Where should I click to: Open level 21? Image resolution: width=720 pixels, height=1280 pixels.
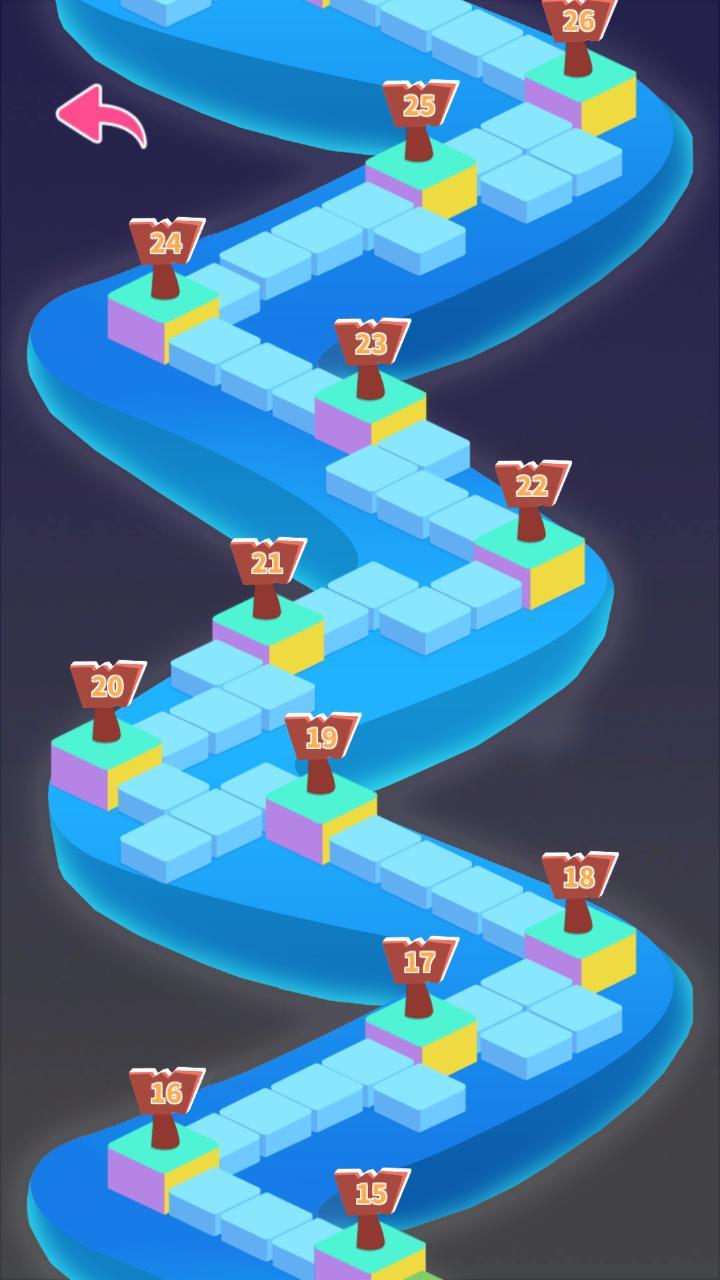267,565
